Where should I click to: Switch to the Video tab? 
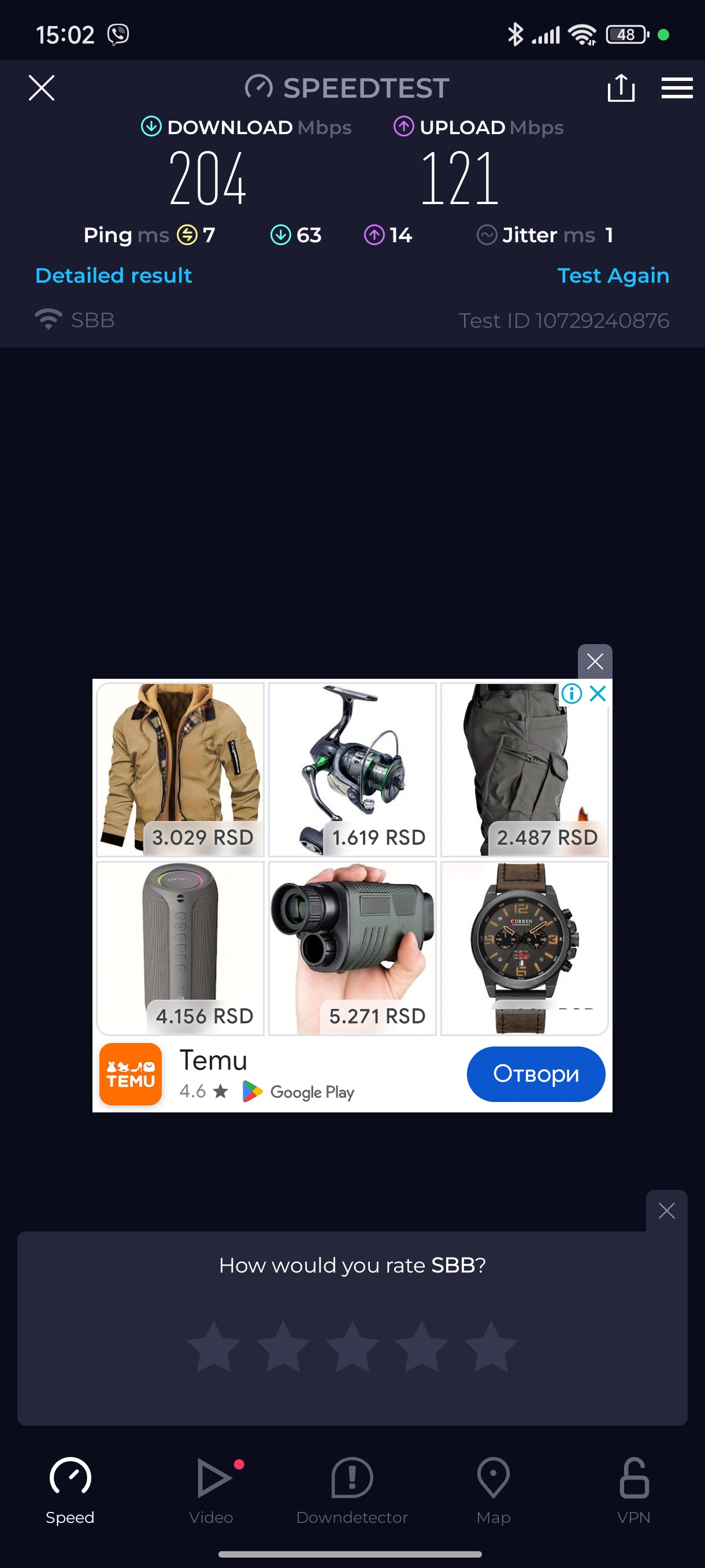pyautogui.click(x=211, y=1490)
